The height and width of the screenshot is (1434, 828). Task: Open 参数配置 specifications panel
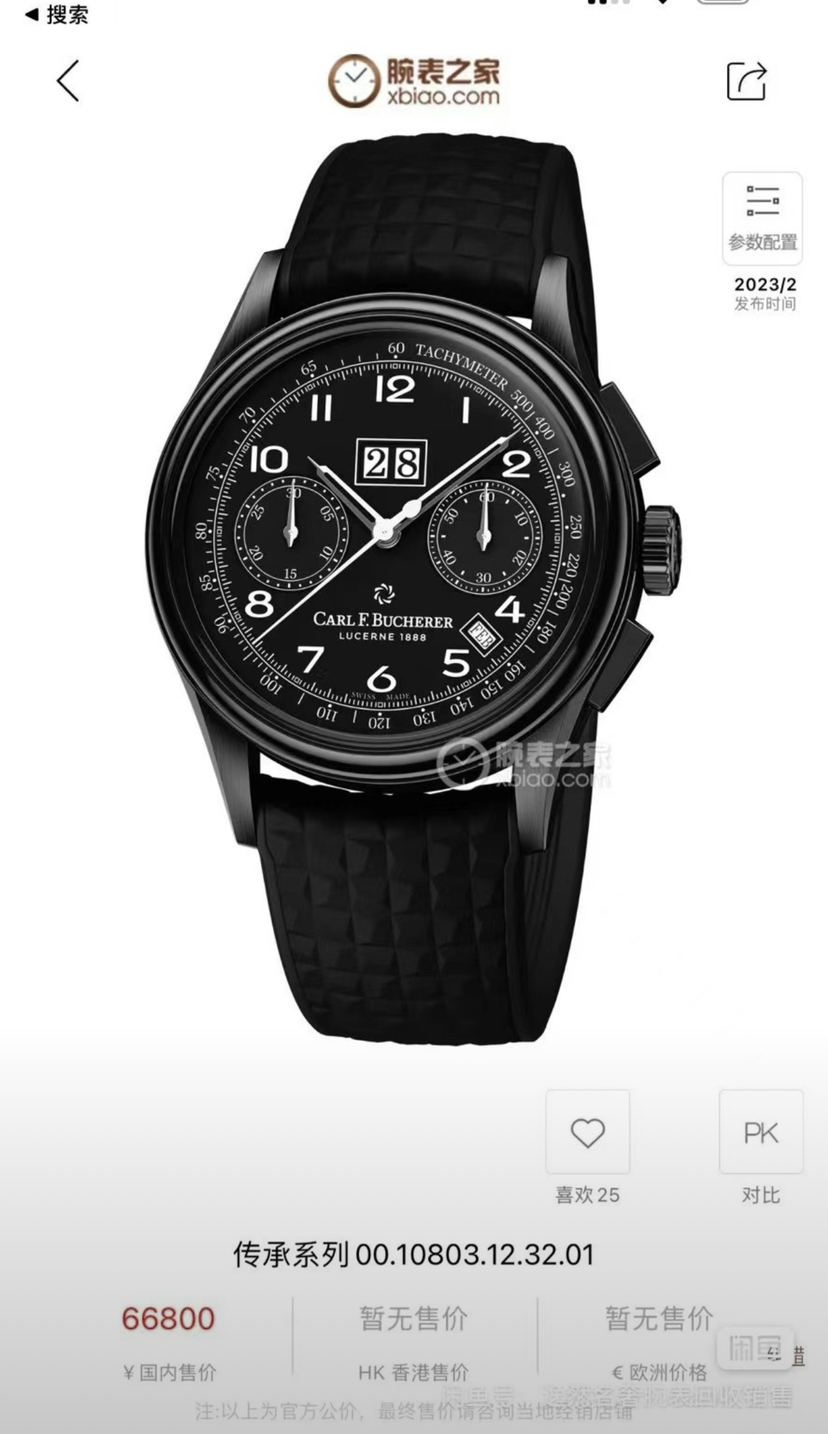click(x=762, y=217)
